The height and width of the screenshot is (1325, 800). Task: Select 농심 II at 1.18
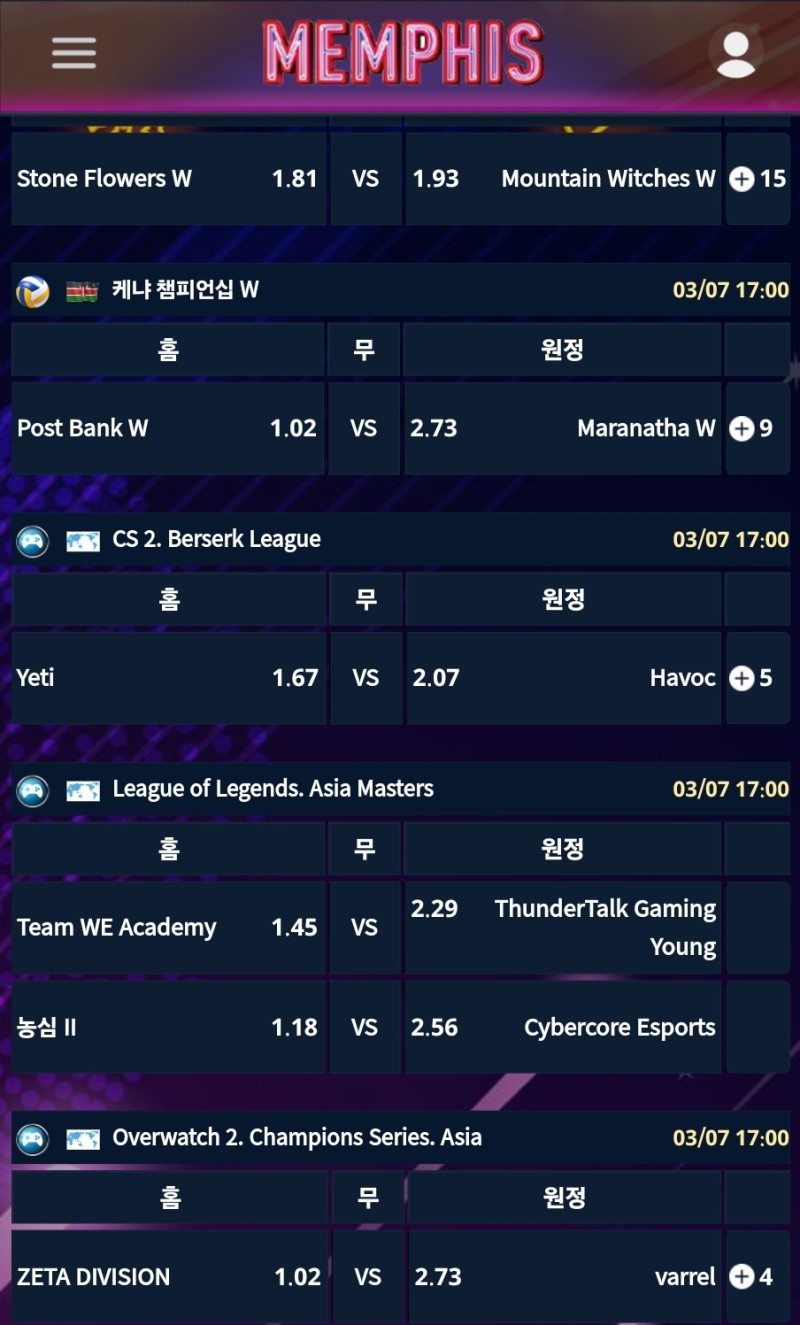coord(168,1027)
